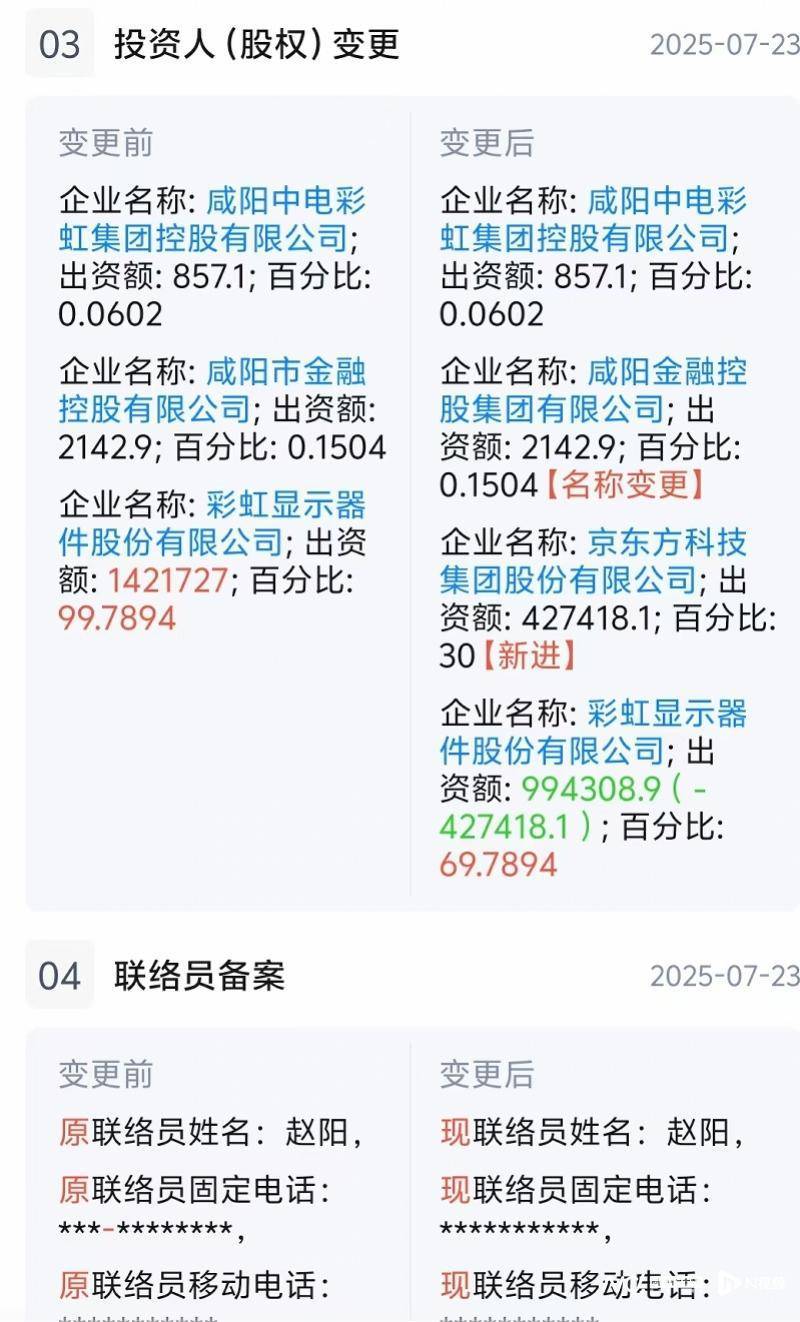
Task: Open 咸阳金融控股集团有限公司 company link
Action: pos(665,373)
